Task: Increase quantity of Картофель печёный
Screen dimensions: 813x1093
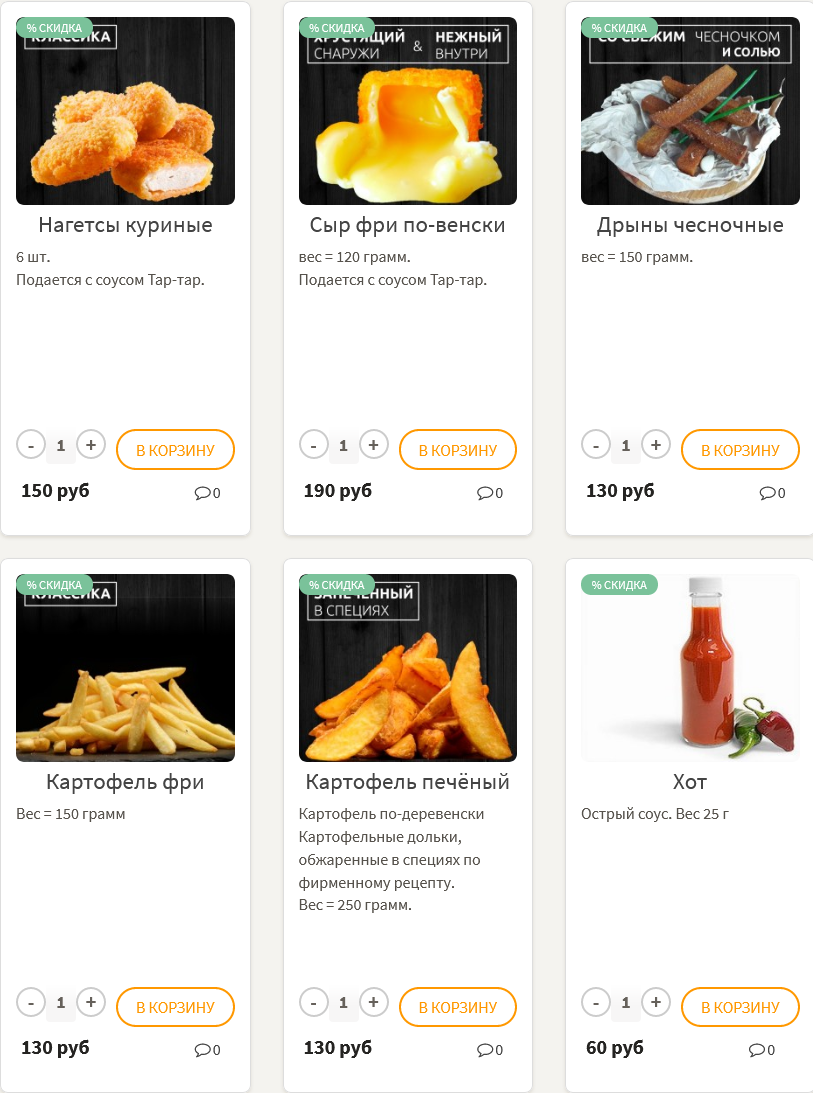Action: (x=373, y=1002)
